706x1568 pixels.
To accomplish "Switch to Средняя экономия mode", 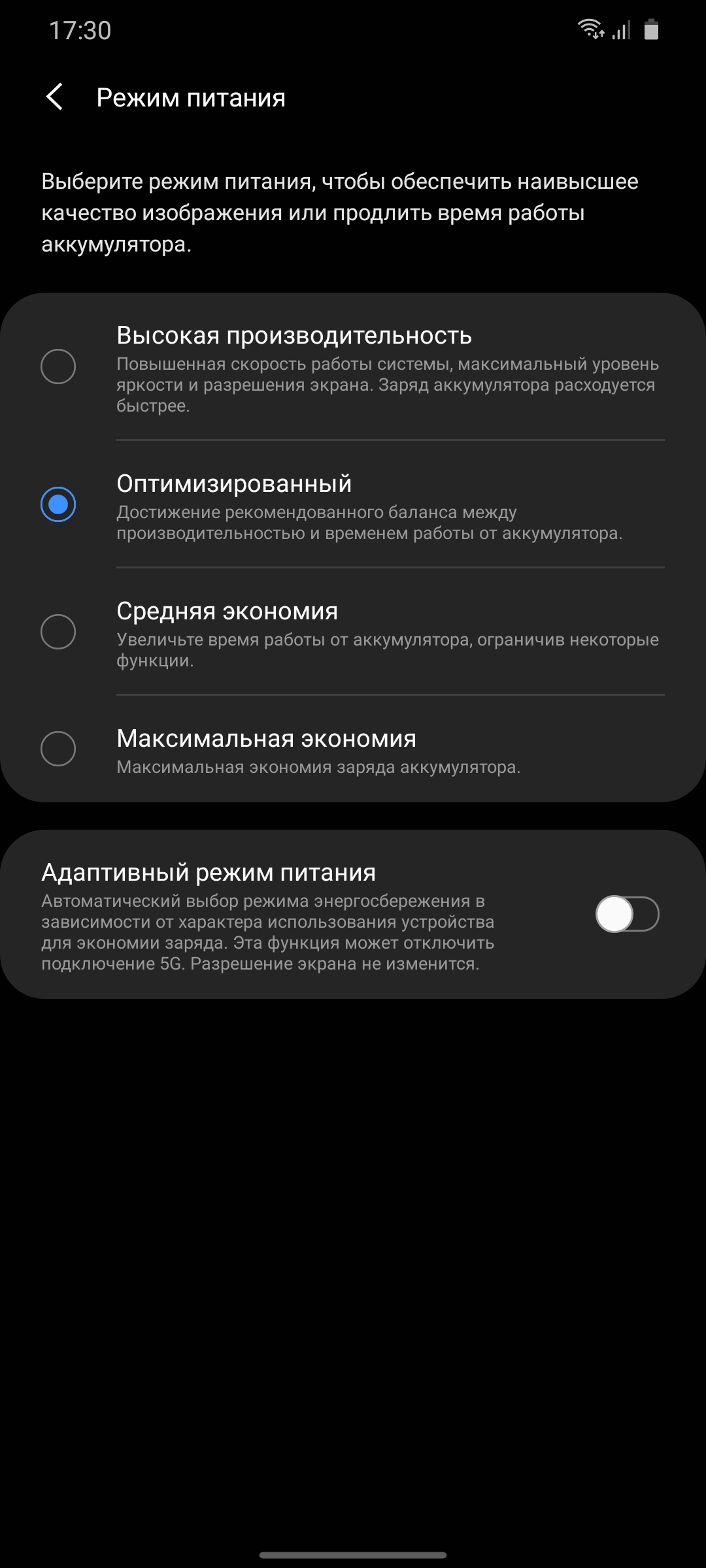I will click(x=58, y=632).
